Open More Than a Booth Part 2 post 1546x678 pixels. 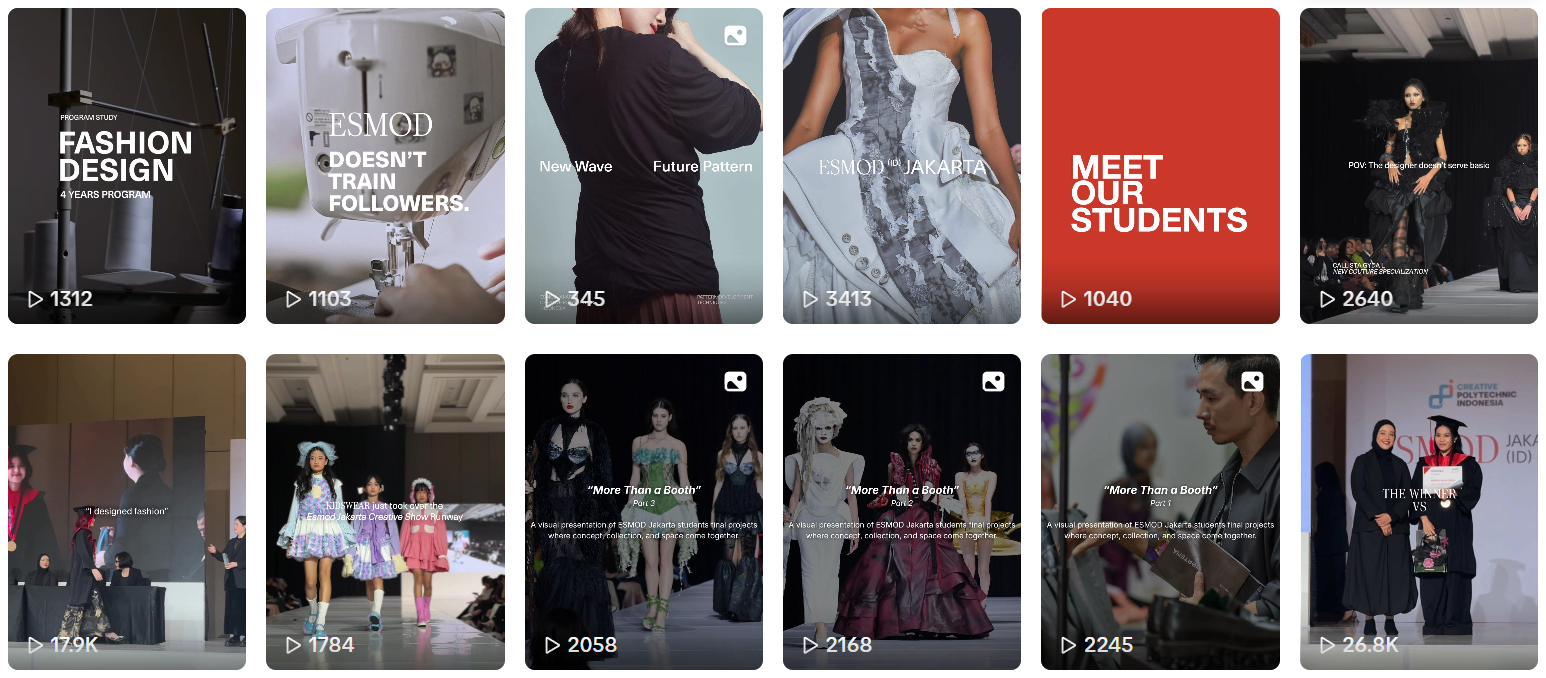(901, 511)
